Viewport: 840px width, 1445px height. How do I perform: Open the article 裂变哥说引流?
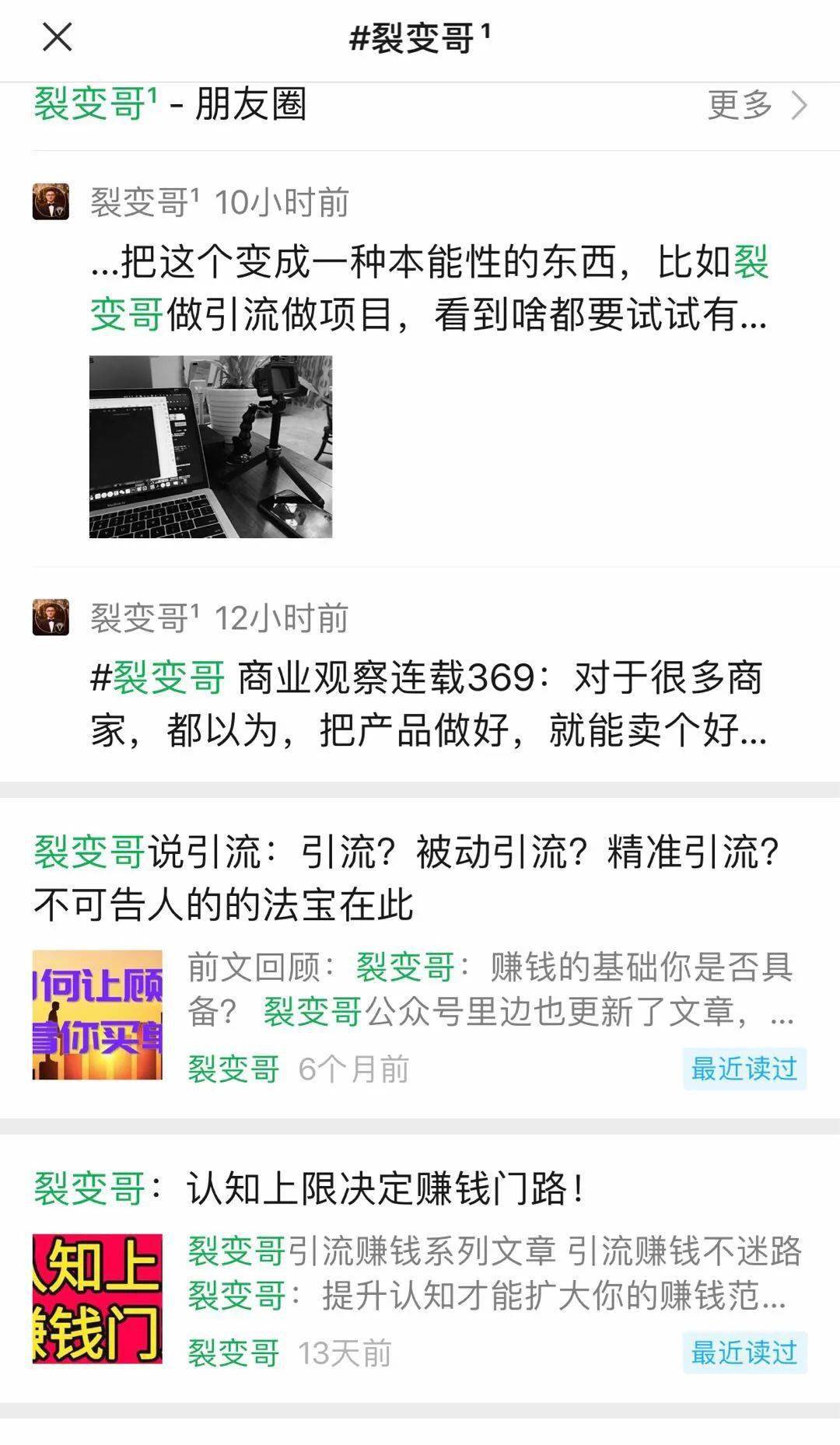420,958
